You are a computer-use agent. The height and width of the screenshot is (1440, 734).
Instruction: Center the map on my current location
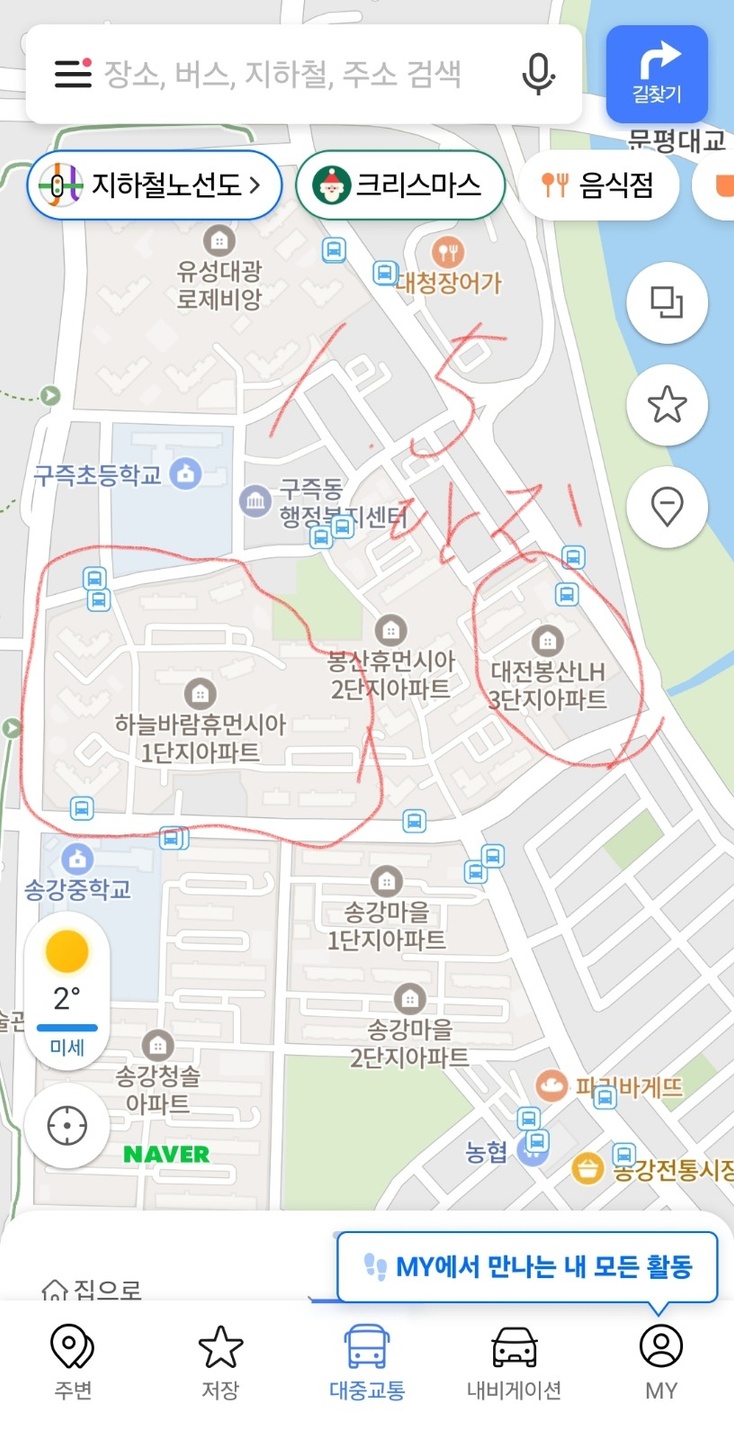click(67, 1126)
